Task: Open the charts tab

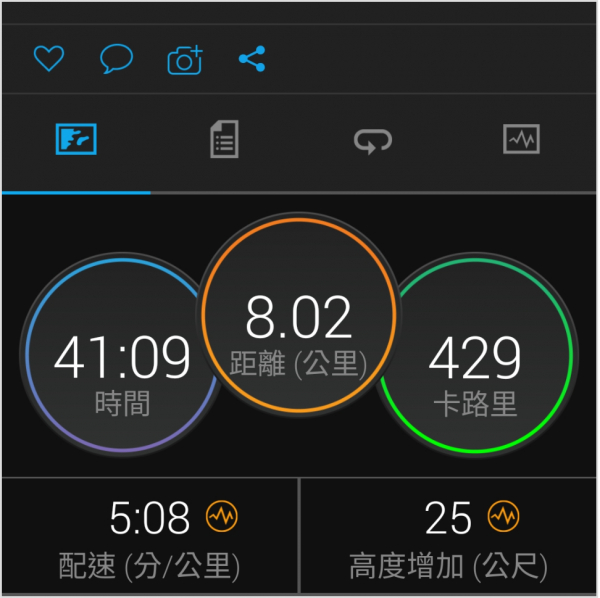Action: click(522, 140)
